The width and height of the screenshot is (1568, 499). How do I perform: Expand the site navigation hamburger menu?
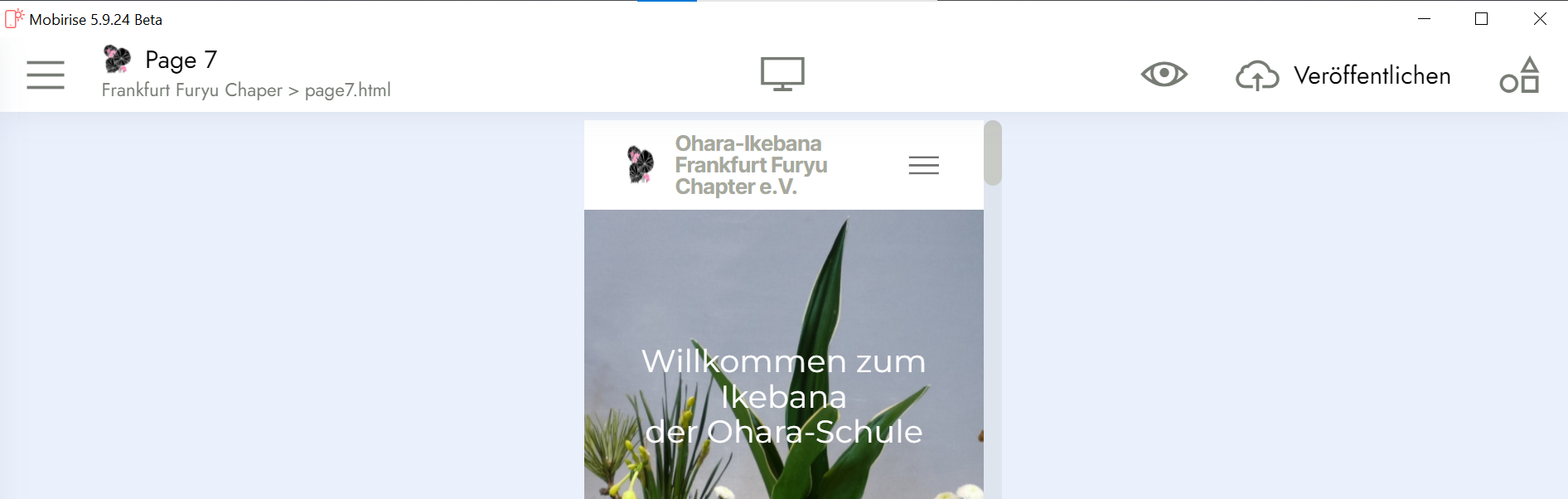click(923, 165)
